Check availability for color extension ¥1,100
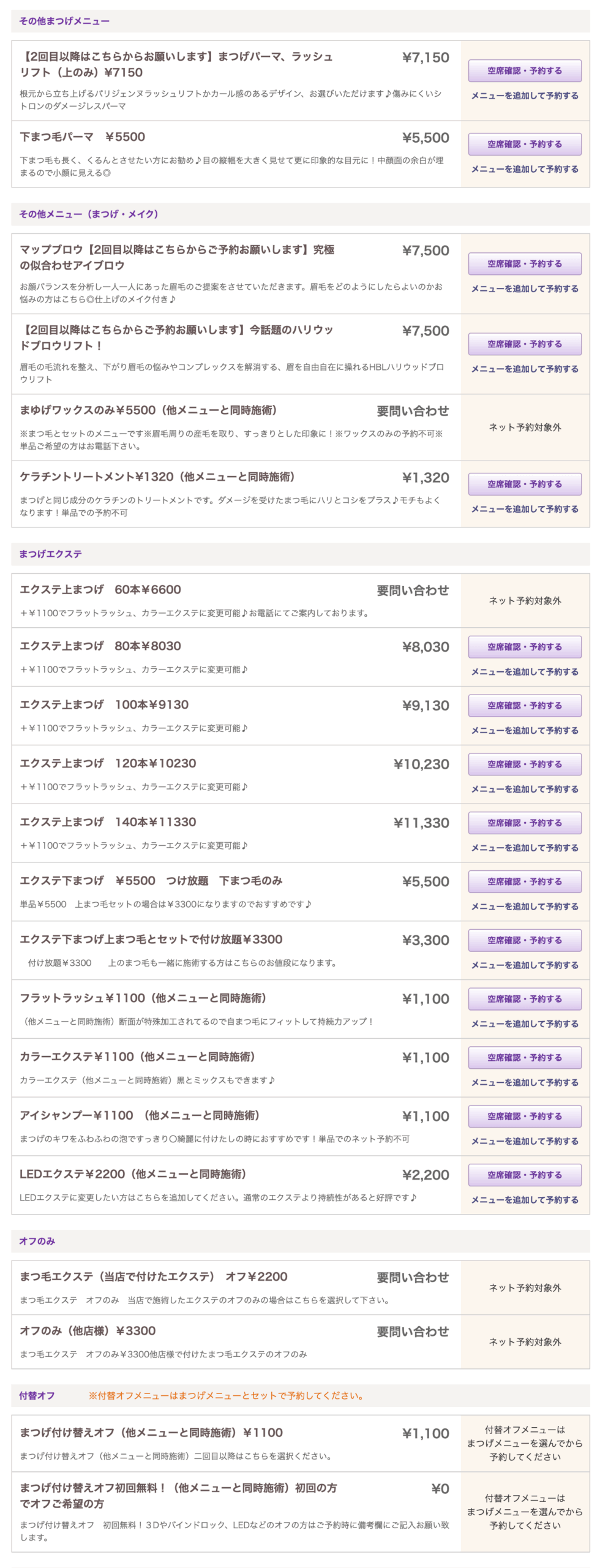The width and height of the screenshot is (600, 1568). coord(525,1058)
